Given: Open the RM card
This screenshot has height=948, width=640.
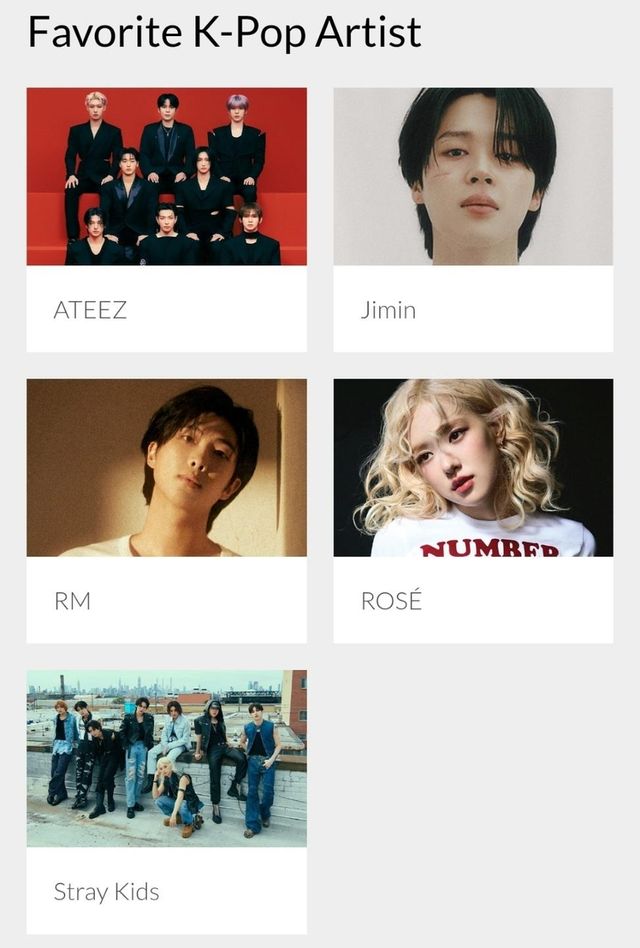Looking at the screenshot, I should 166,511.
